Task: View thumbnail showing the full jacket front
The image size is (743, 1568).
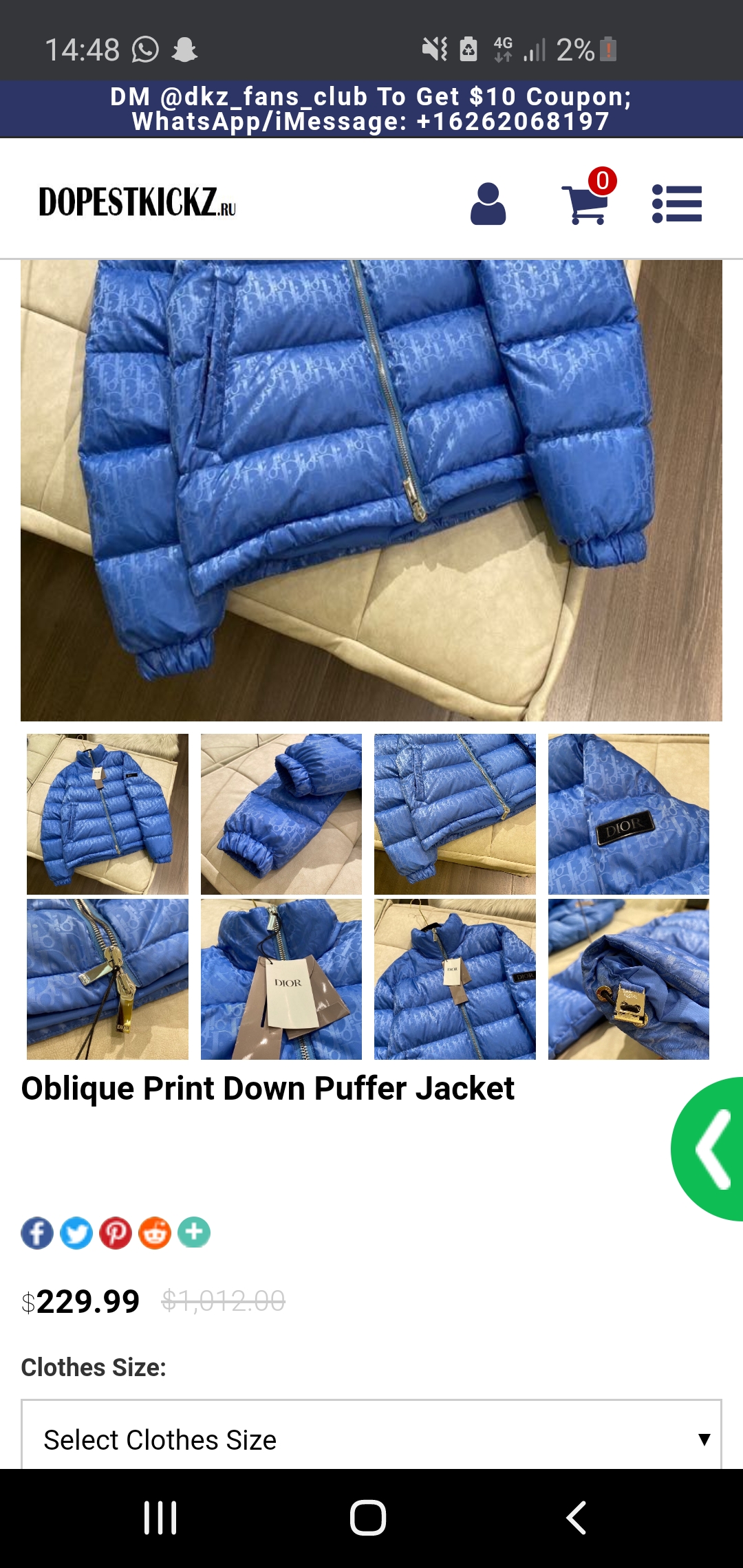Action: click(107, 814)
